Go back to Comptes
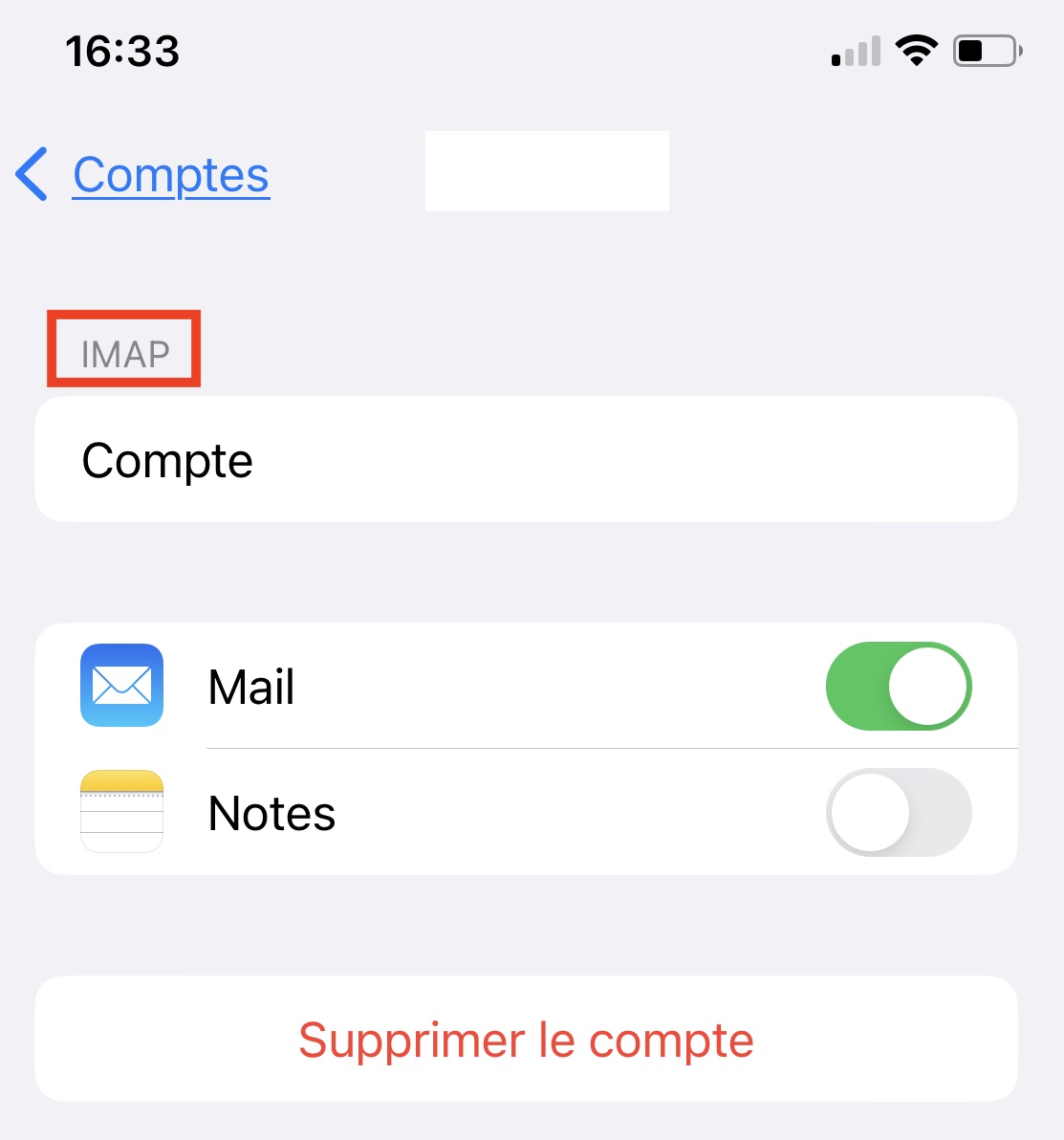Image resolution: width=1064 pixels, height=1140 pixels. point(142,174)
